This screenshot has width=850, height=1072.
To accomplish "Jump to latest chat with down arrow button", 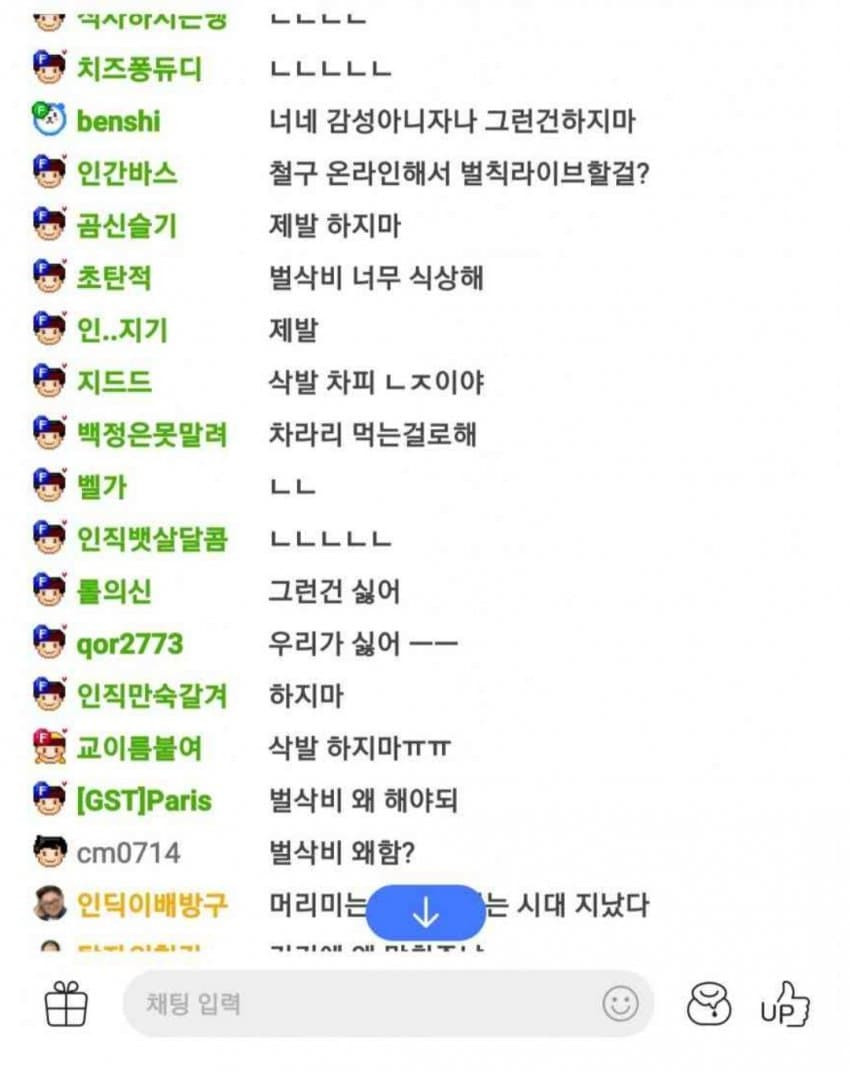I will pos(425,912).
